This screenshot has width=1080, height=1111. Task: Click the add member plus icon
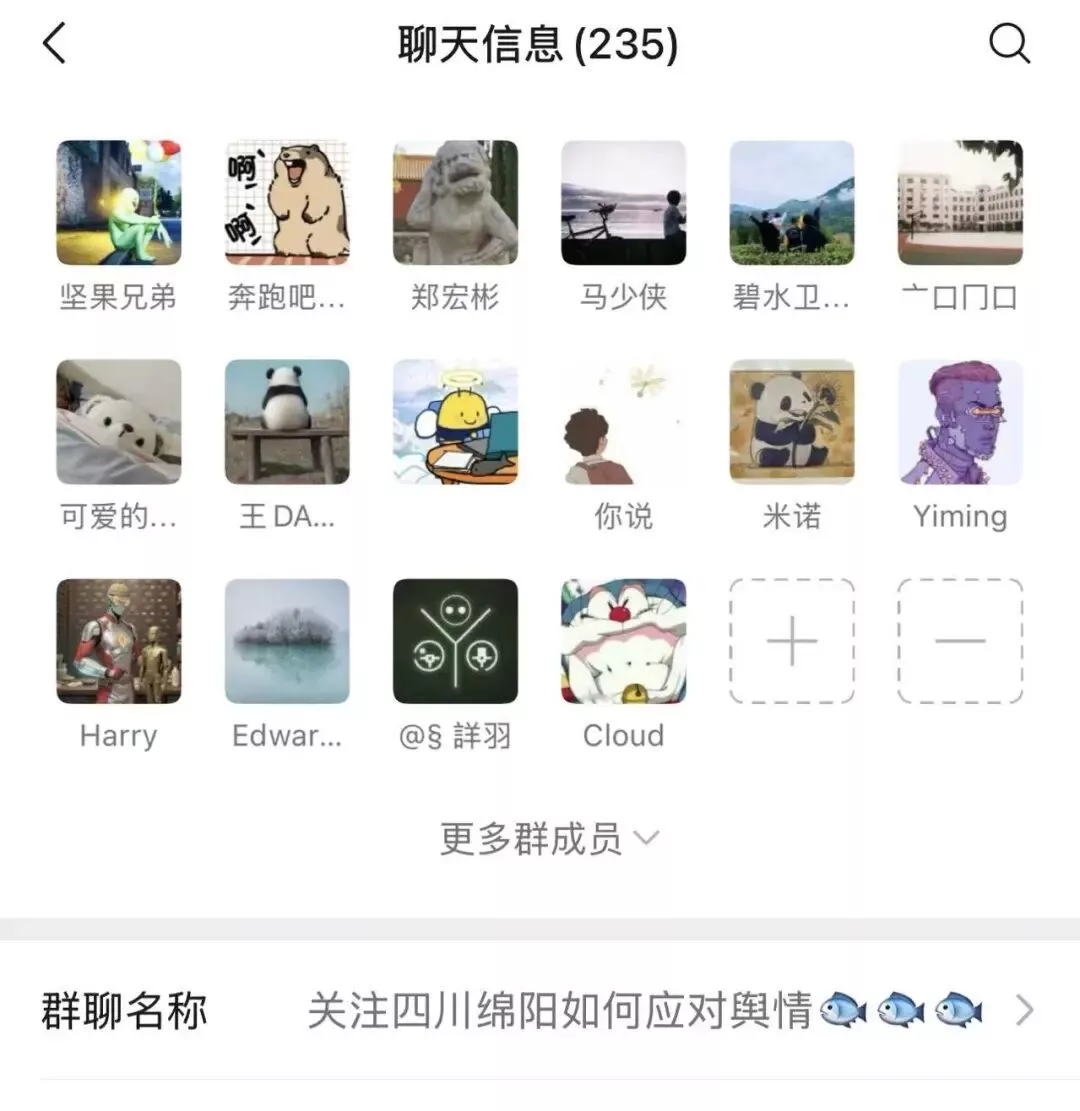click(x=791, y=642)
